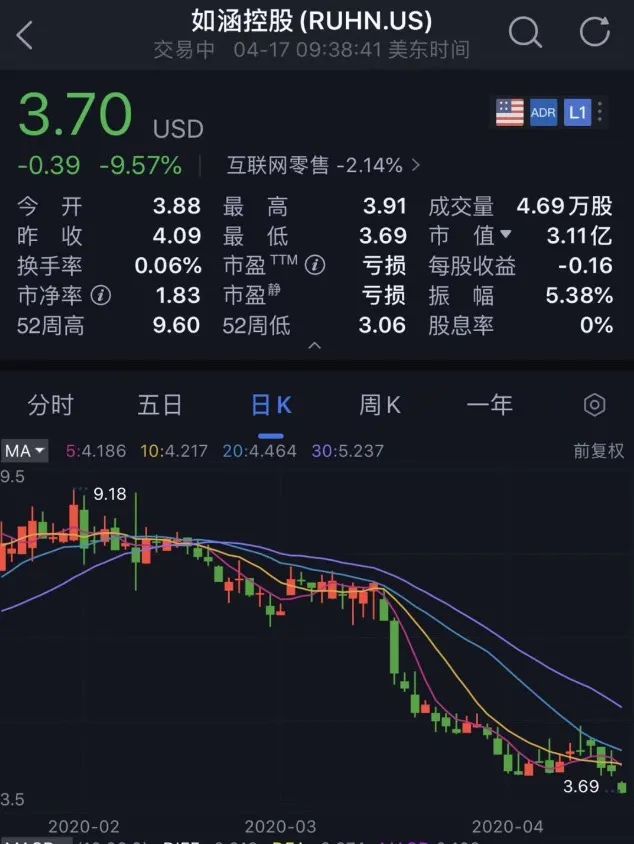Switch to the 一年 chart tab
Image resolution: width=634 pixels, height=844 pixels.
point(489,405)
